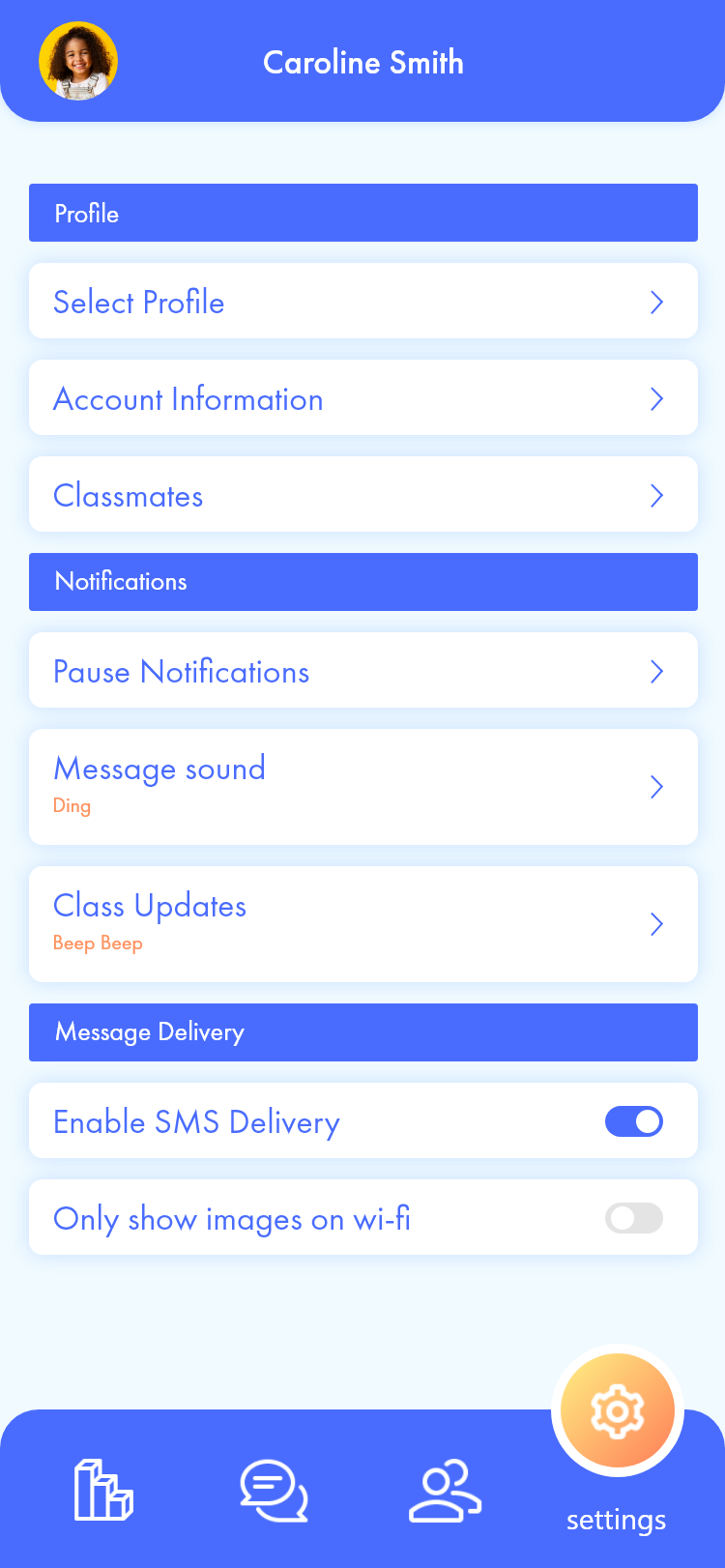The width and height of the screenshot is (725, 1568).
Task: Tap the settings gear tab
Action: point(618,1411)
